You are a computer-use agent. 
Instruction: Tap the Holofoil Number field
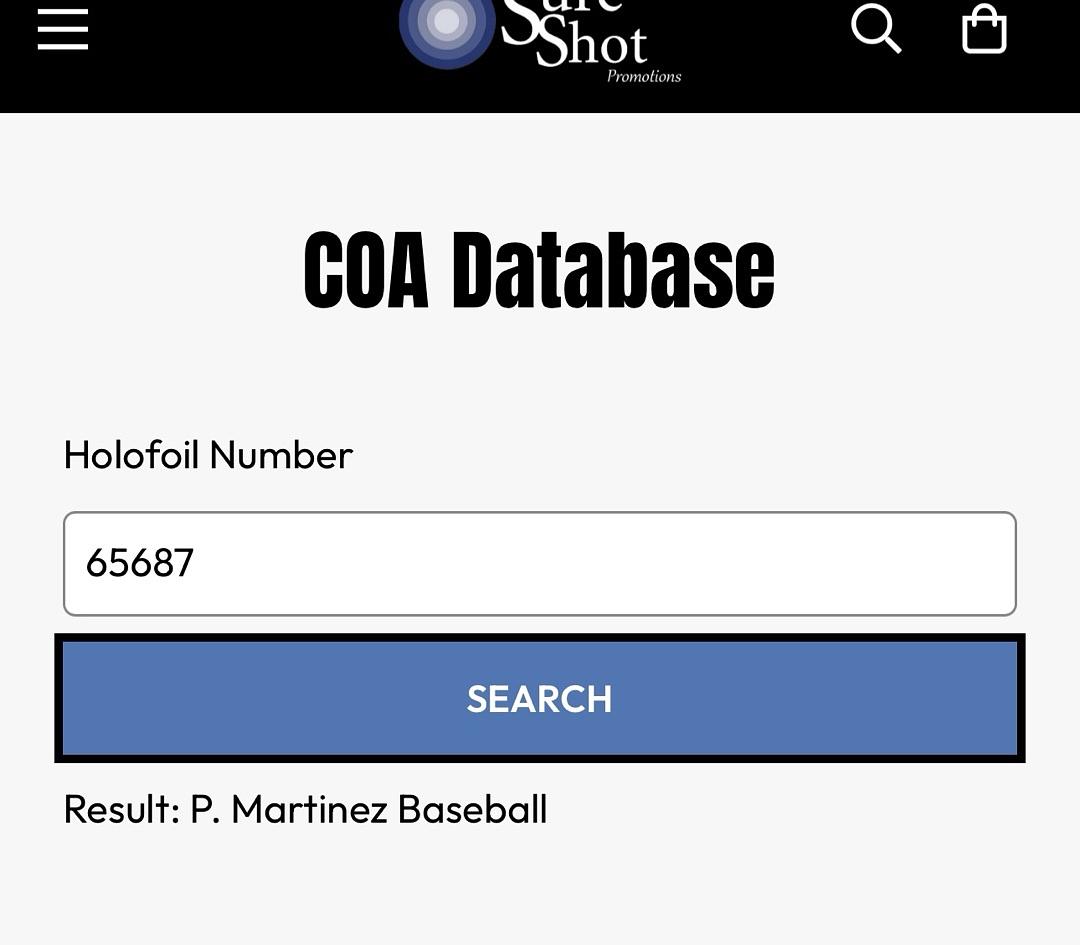(x=540, y=564)
